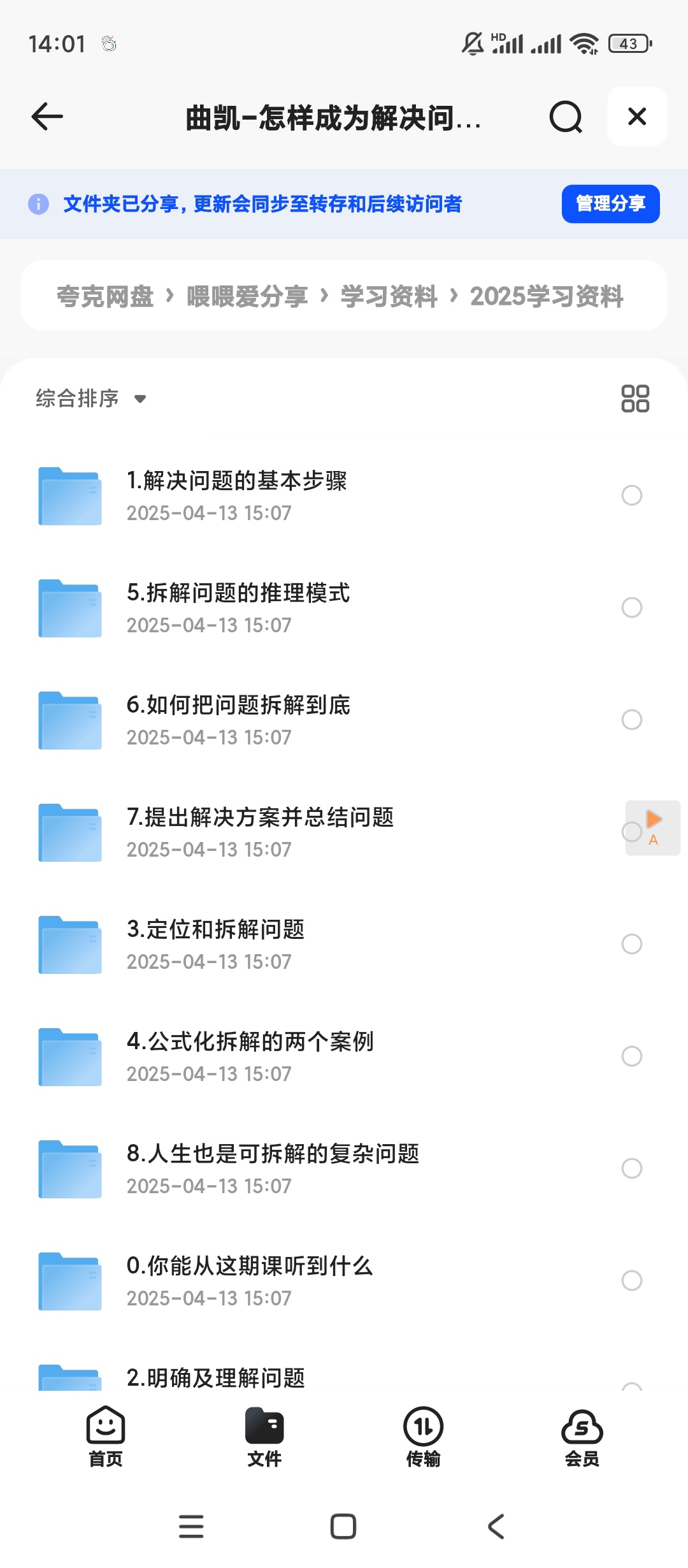Tap the breadcrumb chevron after 夸克网盘

(x=169, y=296)
